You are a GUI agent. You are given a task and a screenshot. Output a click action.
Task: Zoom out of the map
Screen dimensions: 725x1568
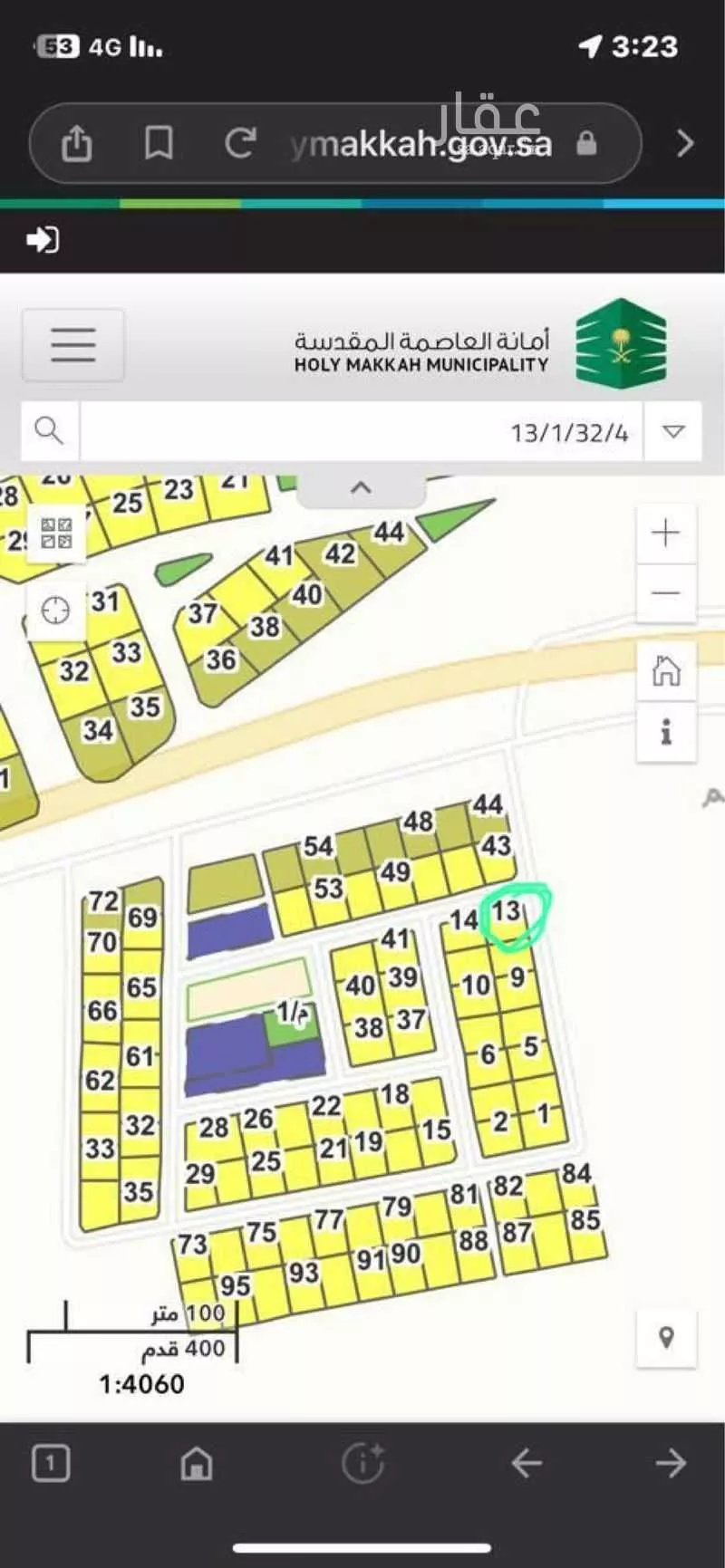click(666, 593)
